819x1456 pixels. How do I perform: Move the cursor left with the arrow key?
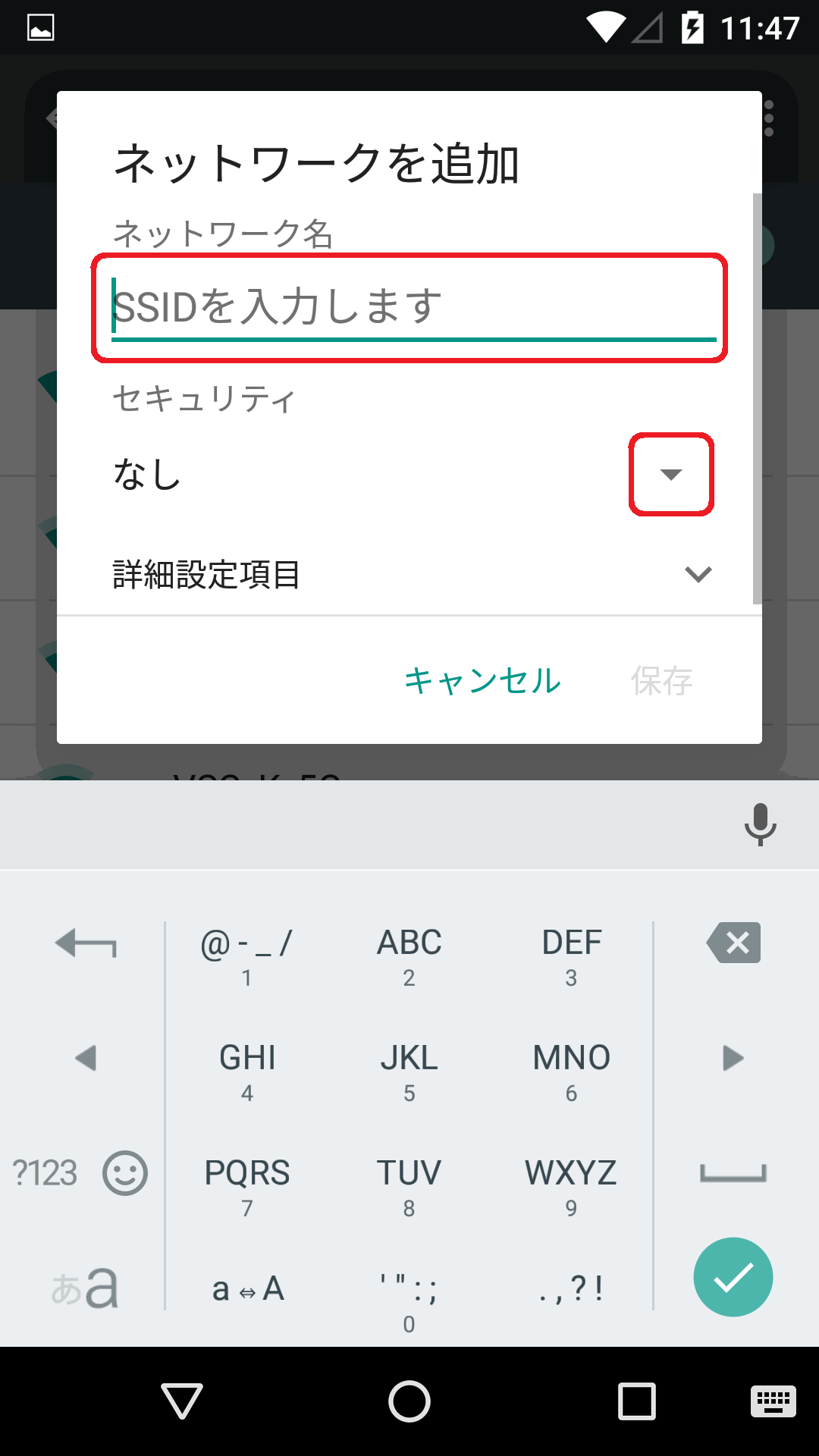point(86,1058)
